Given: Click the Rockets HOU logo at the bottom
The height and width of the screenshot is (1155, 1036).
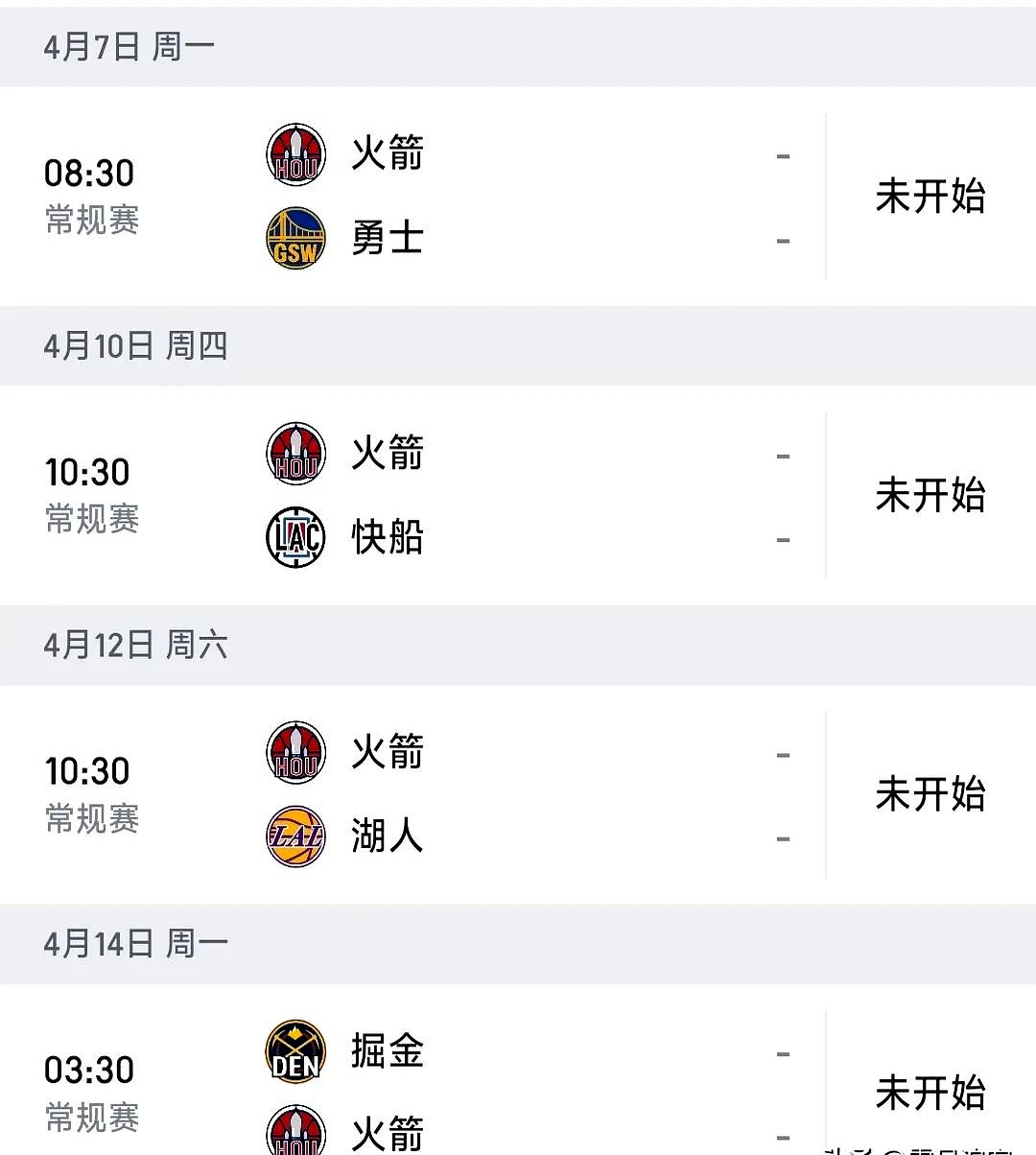Looking at the screenshot, I should 295,1132.
